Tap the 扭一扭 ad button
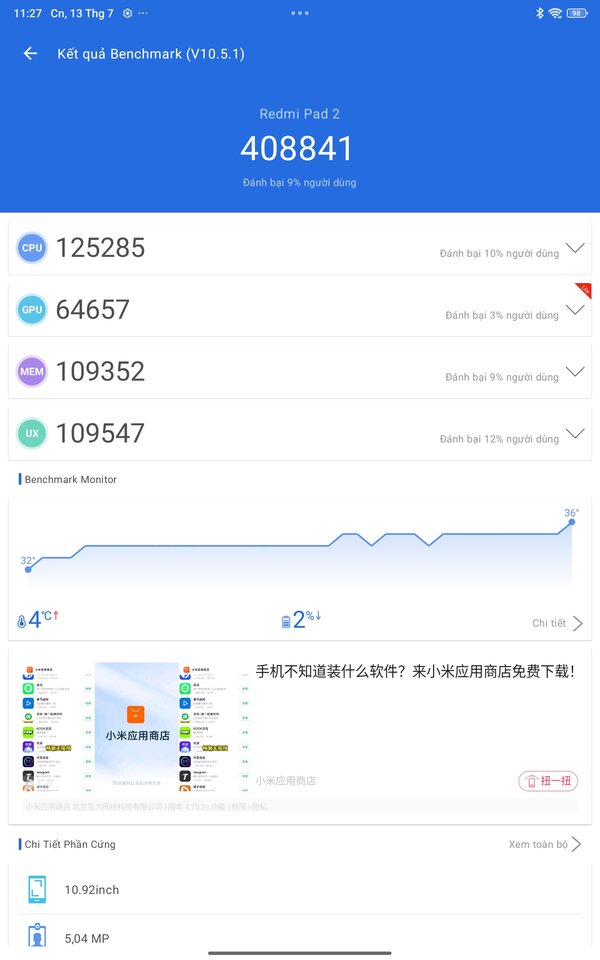Viewport: 600px width, 960px height. pyautogui.click(x=548, y=781)
